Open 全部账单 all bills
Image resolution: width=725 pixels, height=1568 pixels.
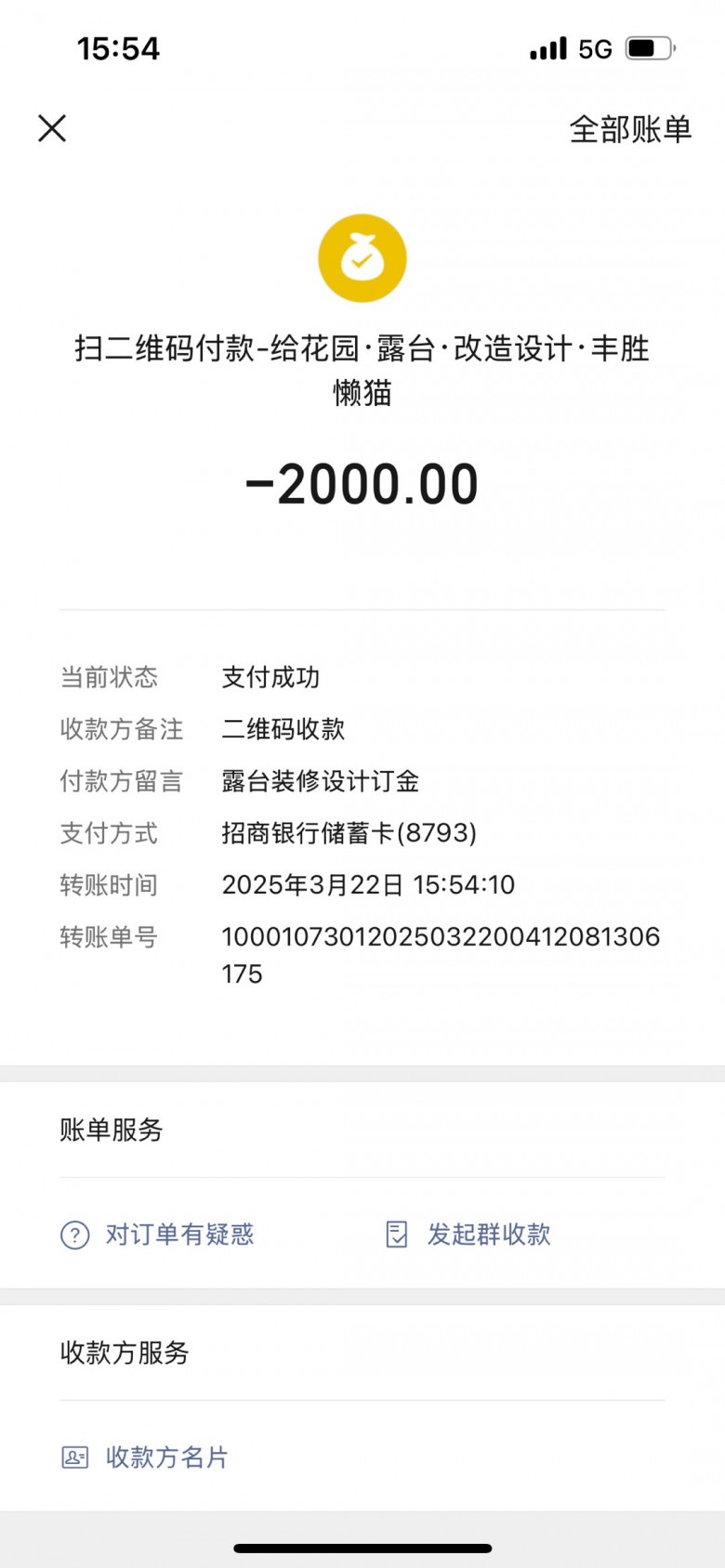[x=629, y=129]
